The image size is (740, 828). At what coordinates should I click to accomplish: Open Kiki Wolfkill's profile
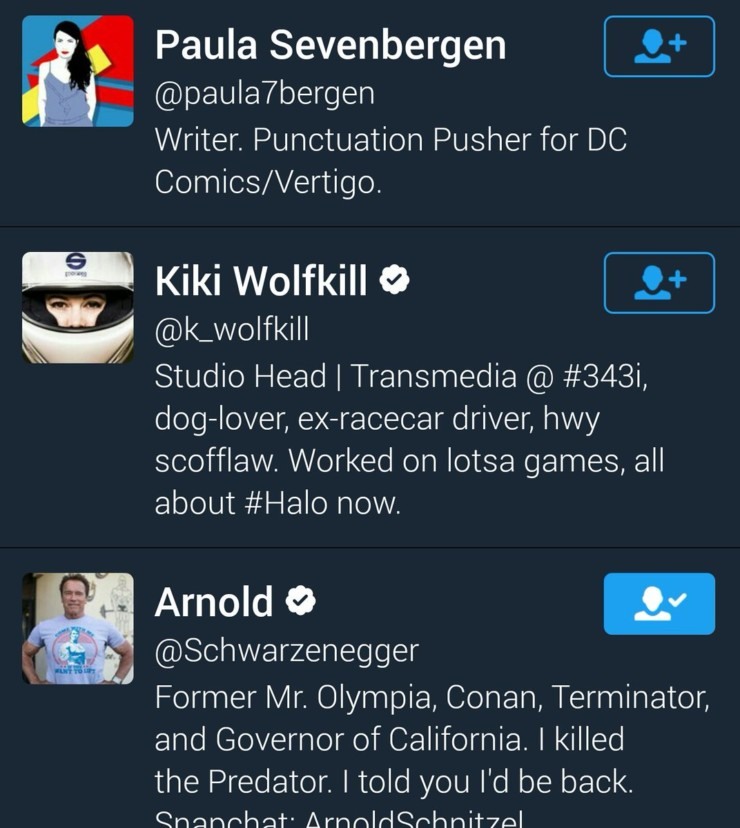pyautogui.click(x=261, y=283)
